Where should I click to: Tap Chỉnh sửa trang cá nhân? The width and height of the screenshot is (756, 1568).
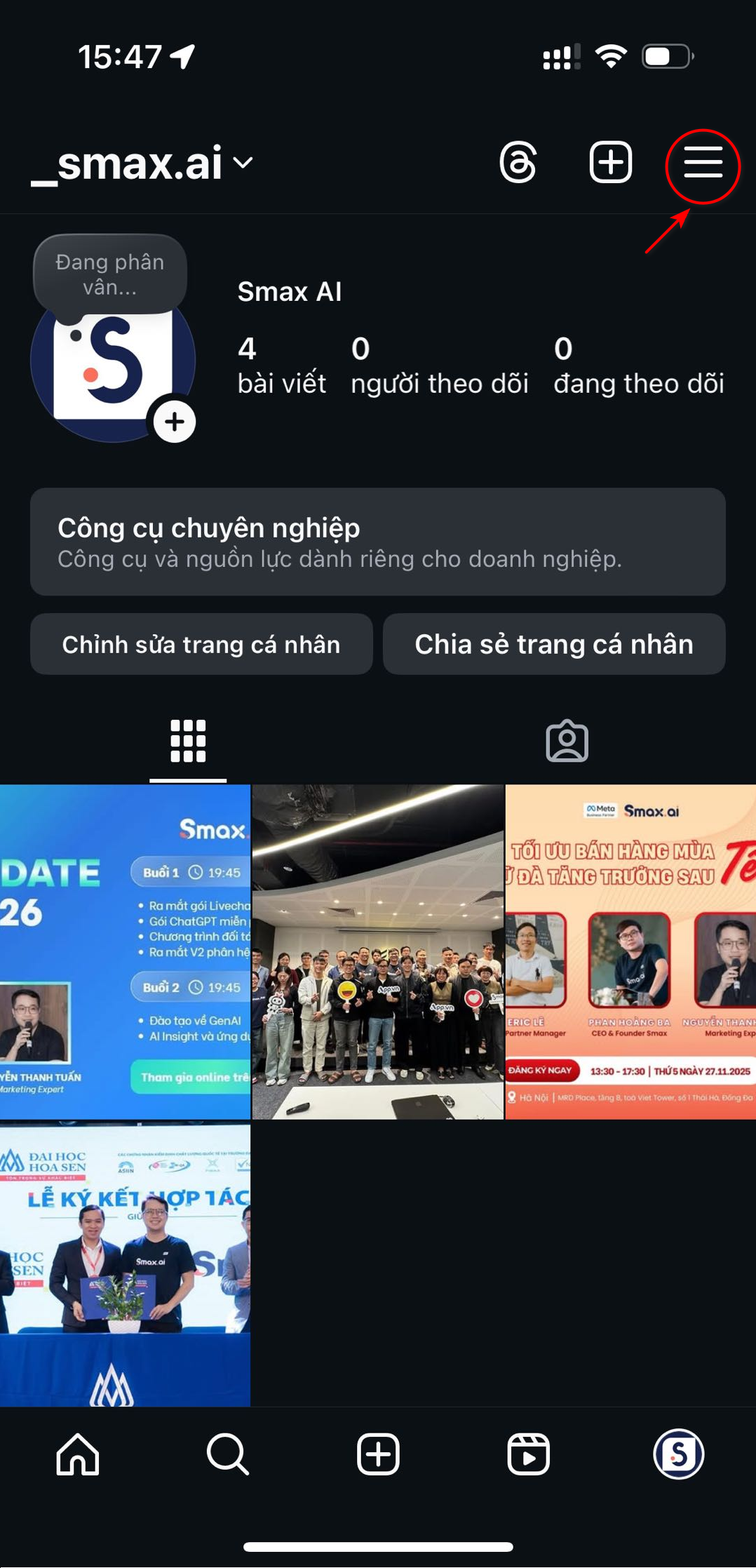tap(201, 644)
